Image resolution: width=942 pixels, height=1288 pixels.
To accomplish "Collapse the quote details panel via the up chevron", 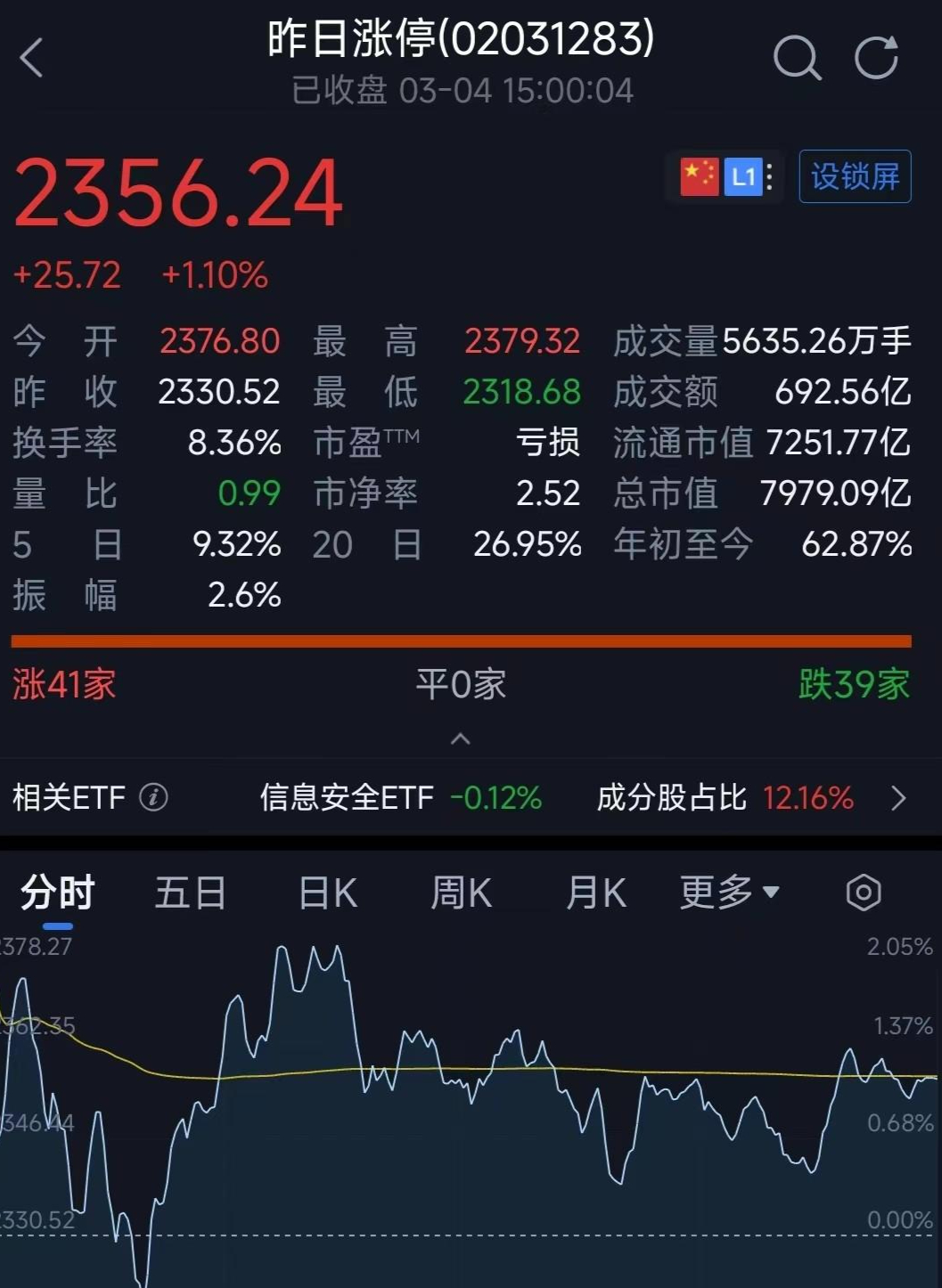I will click(461, 738).
